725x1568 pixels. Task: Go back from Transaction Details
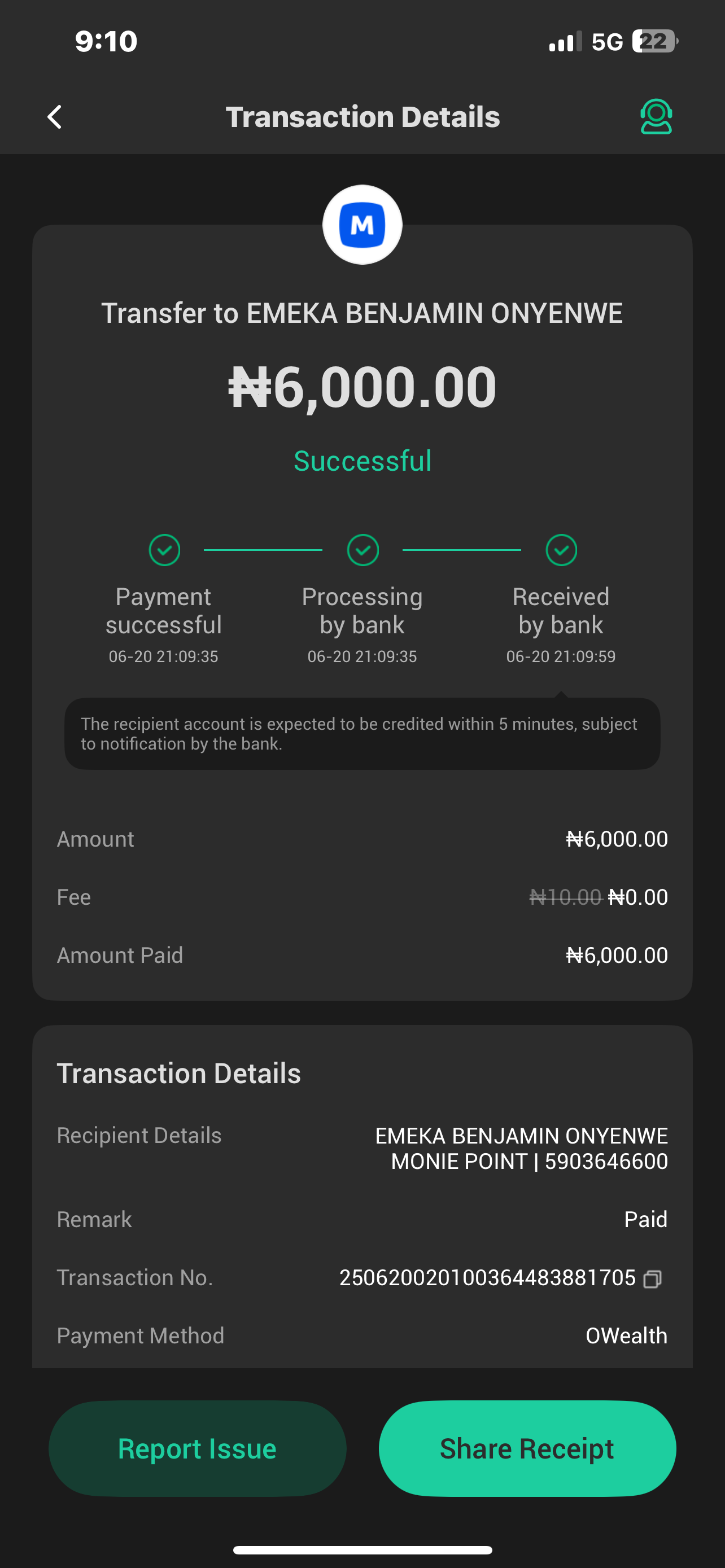click(55, 117)
